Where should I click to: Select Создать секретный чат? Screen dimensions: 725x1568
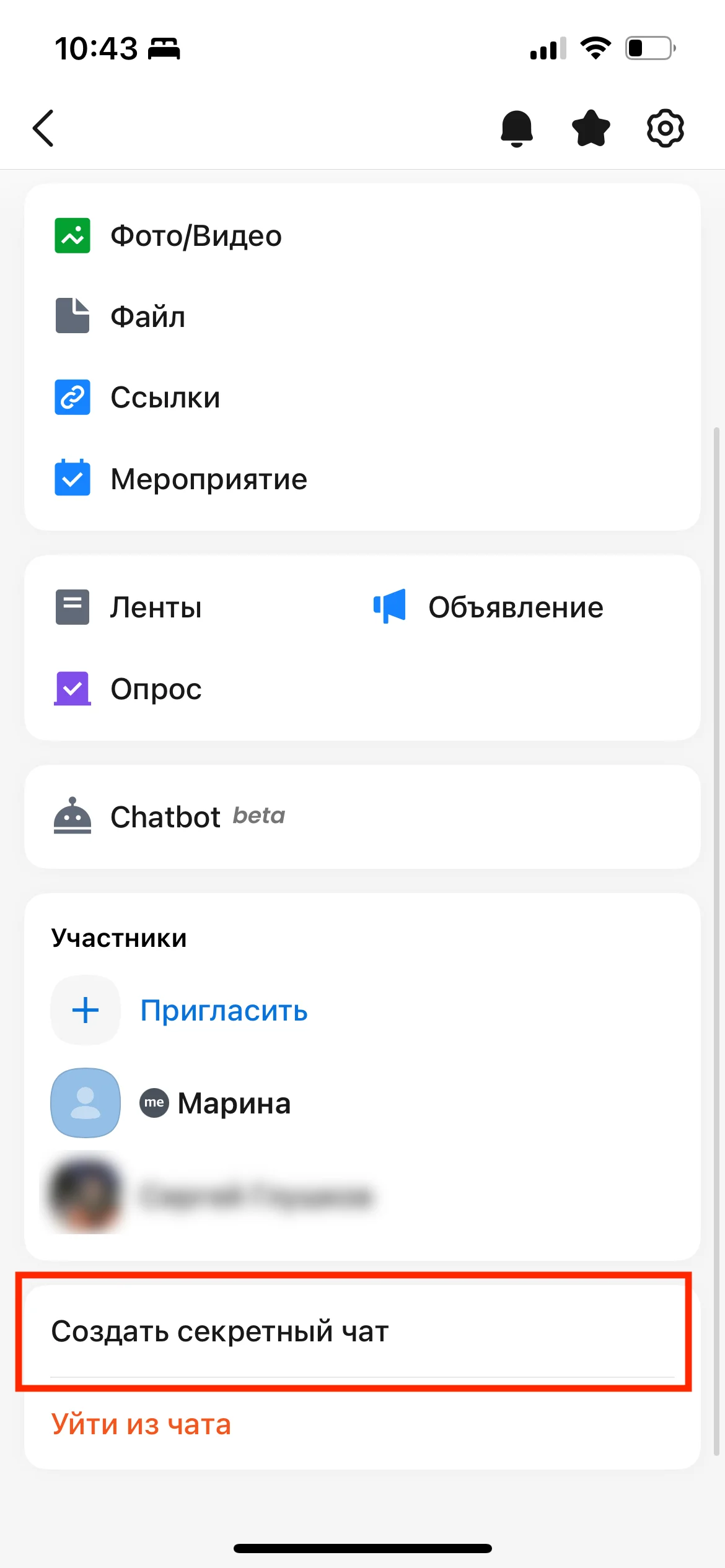tap(219, 1331)
